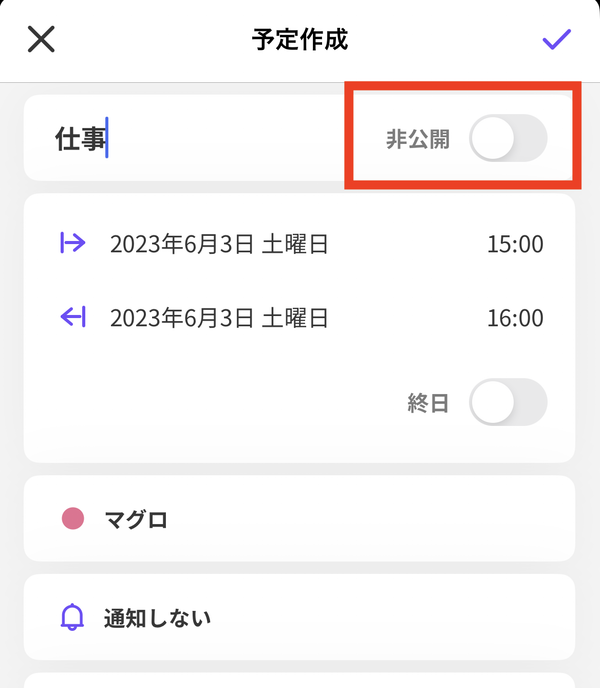Enable the 非公開 switch
The height and width of the screenshot is (688, 600).
(x=508, y=138)
